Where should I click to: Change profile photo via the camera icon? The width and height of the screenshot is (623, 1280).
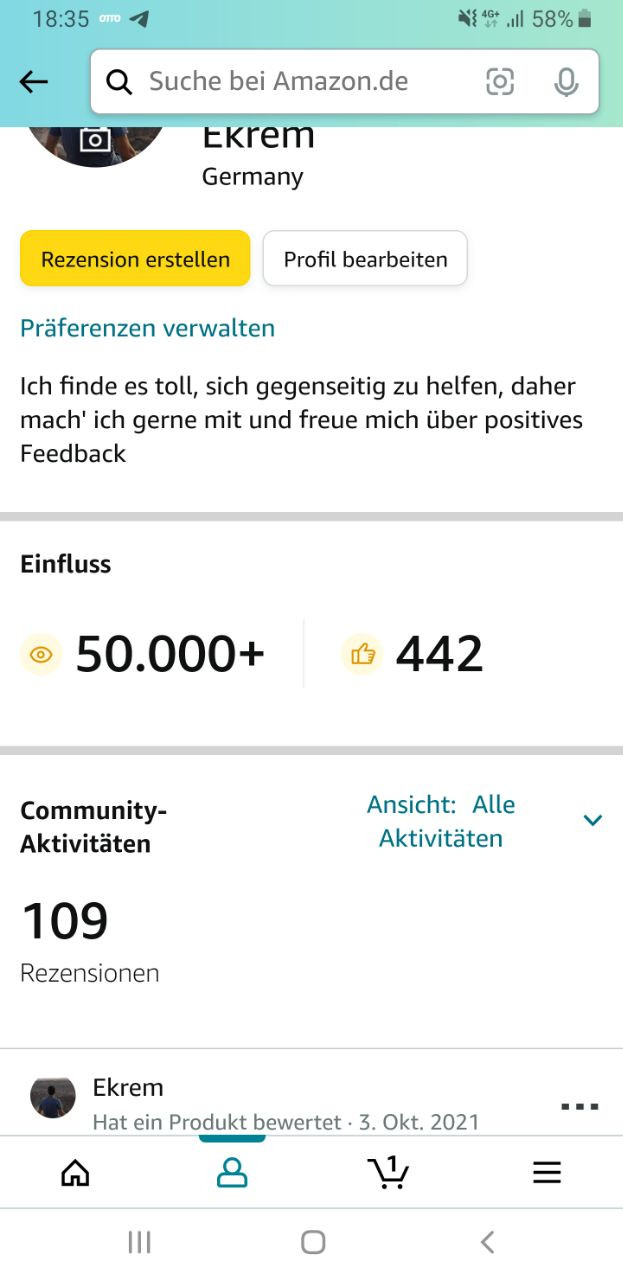[x=95, y=140]
